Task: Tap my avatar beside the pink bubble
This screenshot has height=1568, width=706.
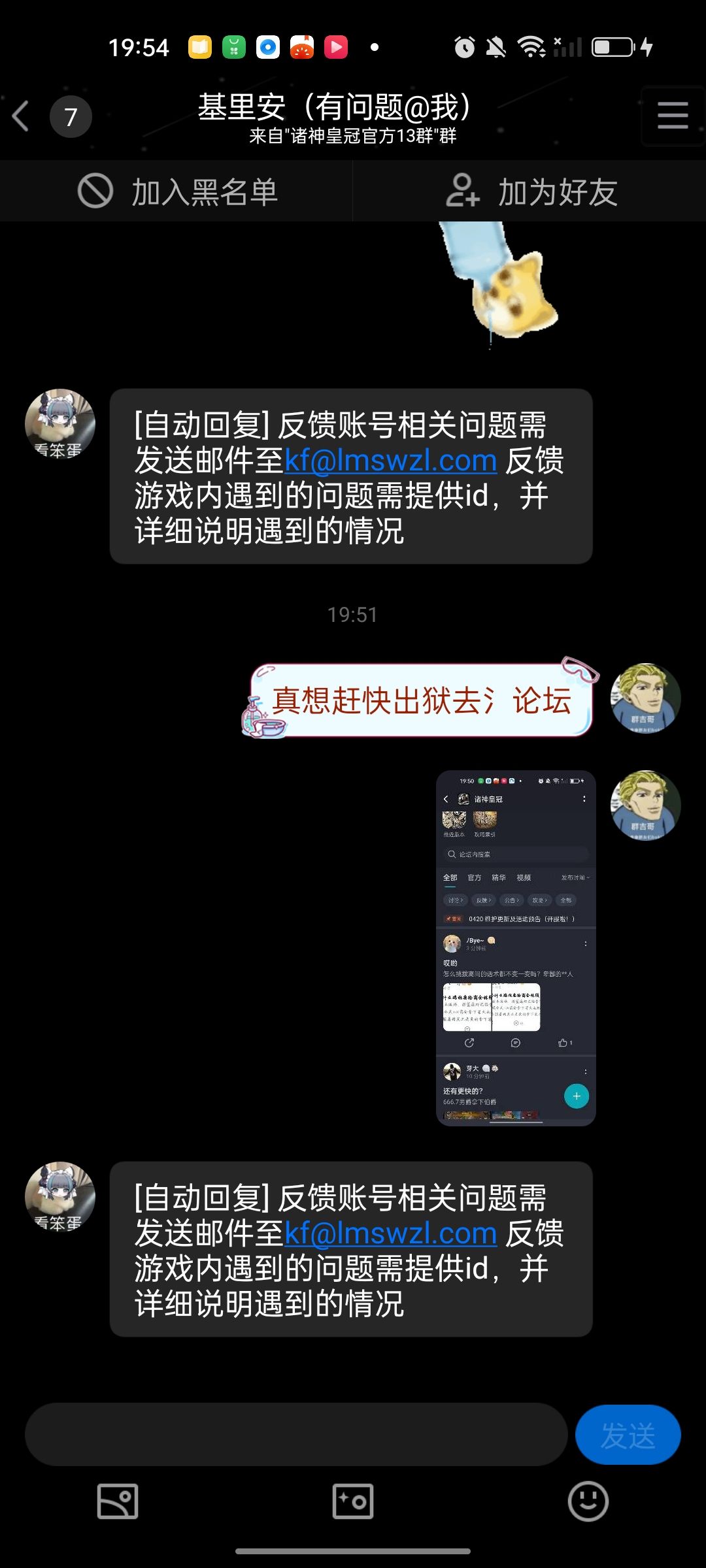Action: click(x=645, y=698)
